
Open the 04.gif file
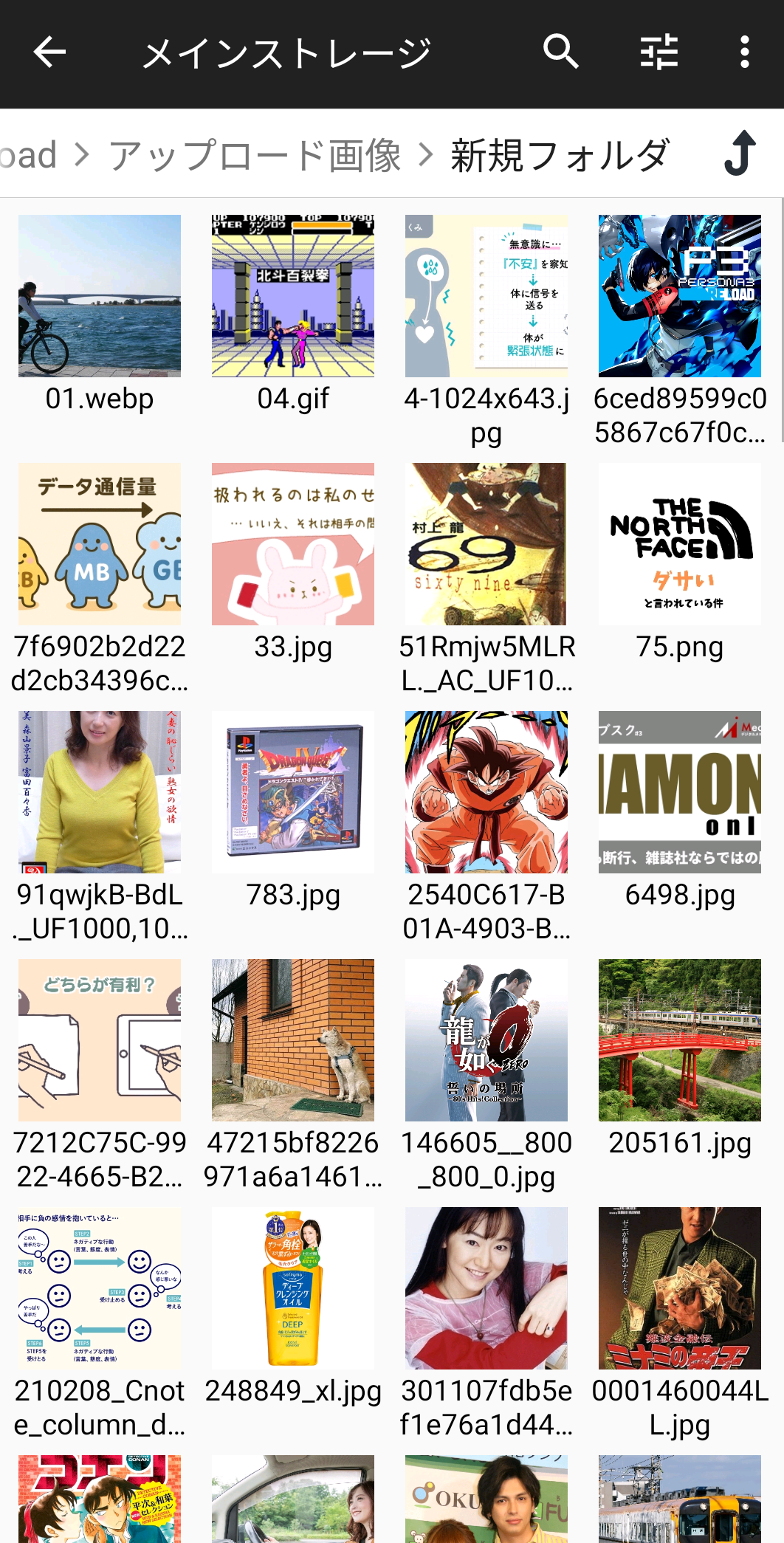[x=293, y=296]
